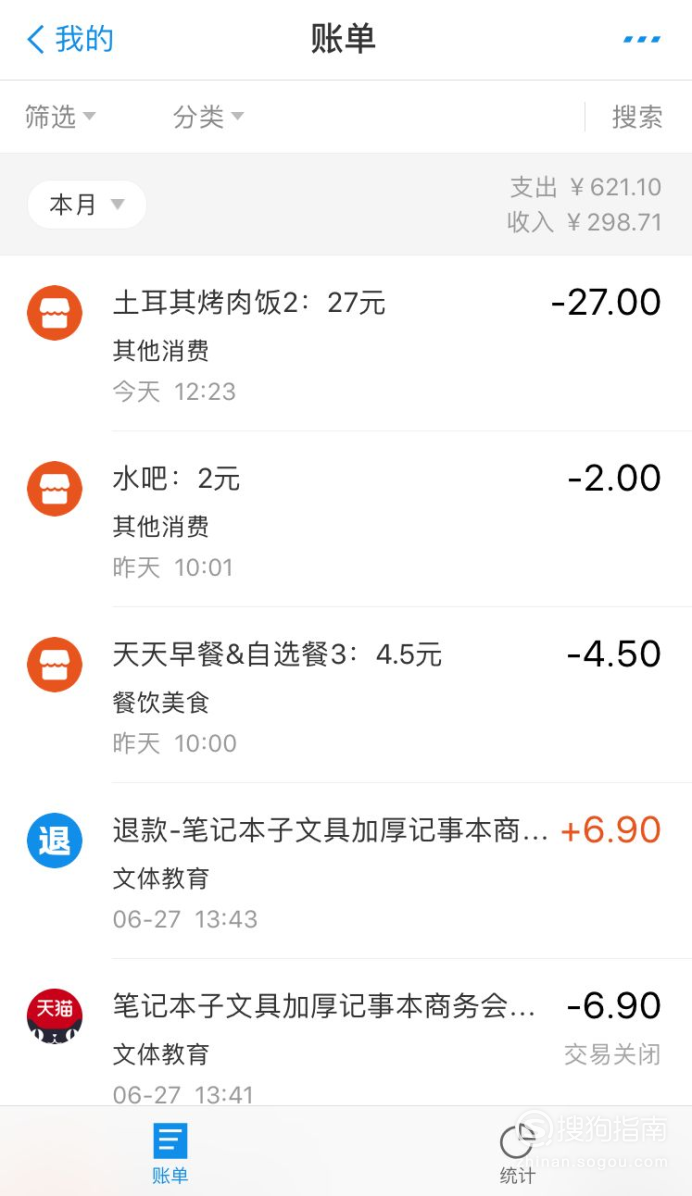Screen dimensions: 692x1196
Task: Switch to the 统计 statistics tab
Action: (517, 1153)
